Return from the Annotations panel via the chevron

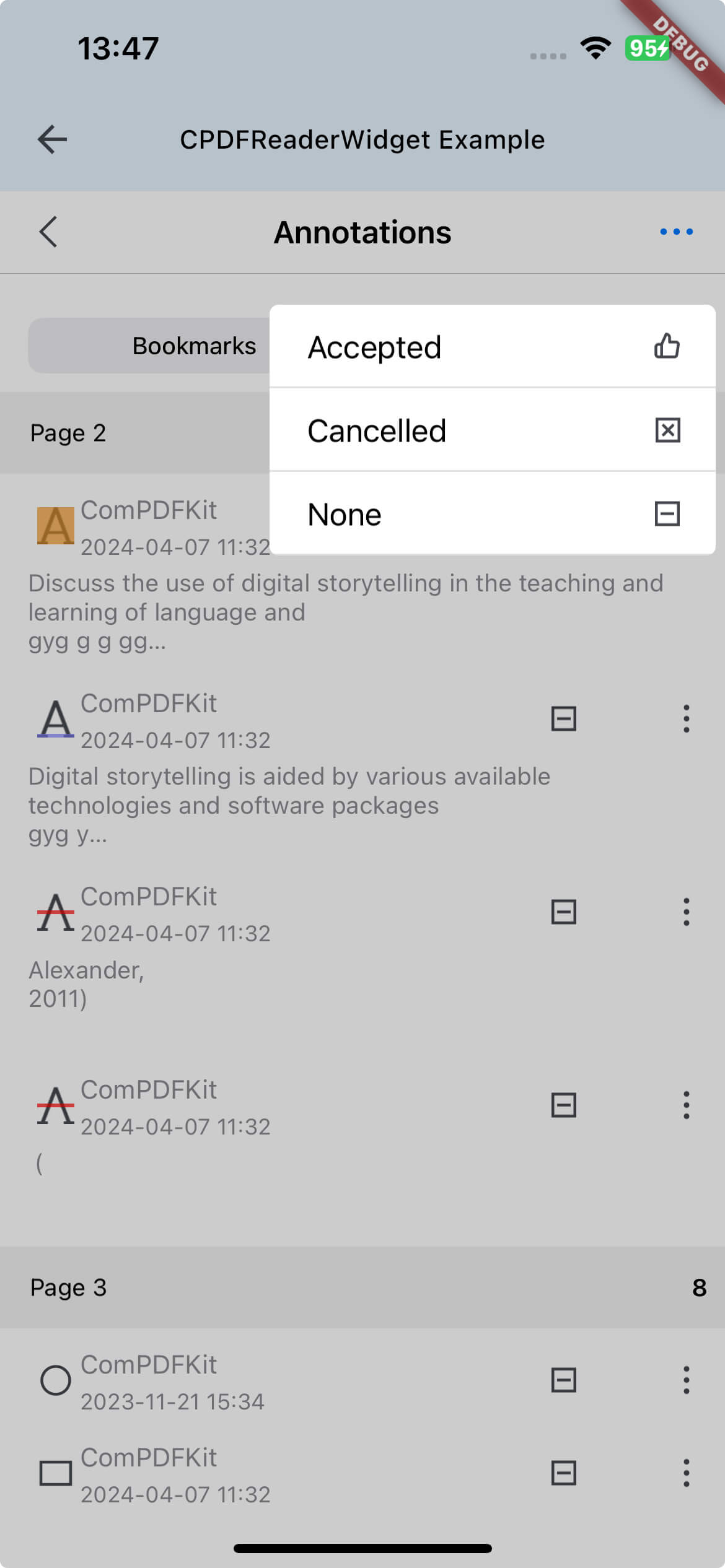[48, 232]
